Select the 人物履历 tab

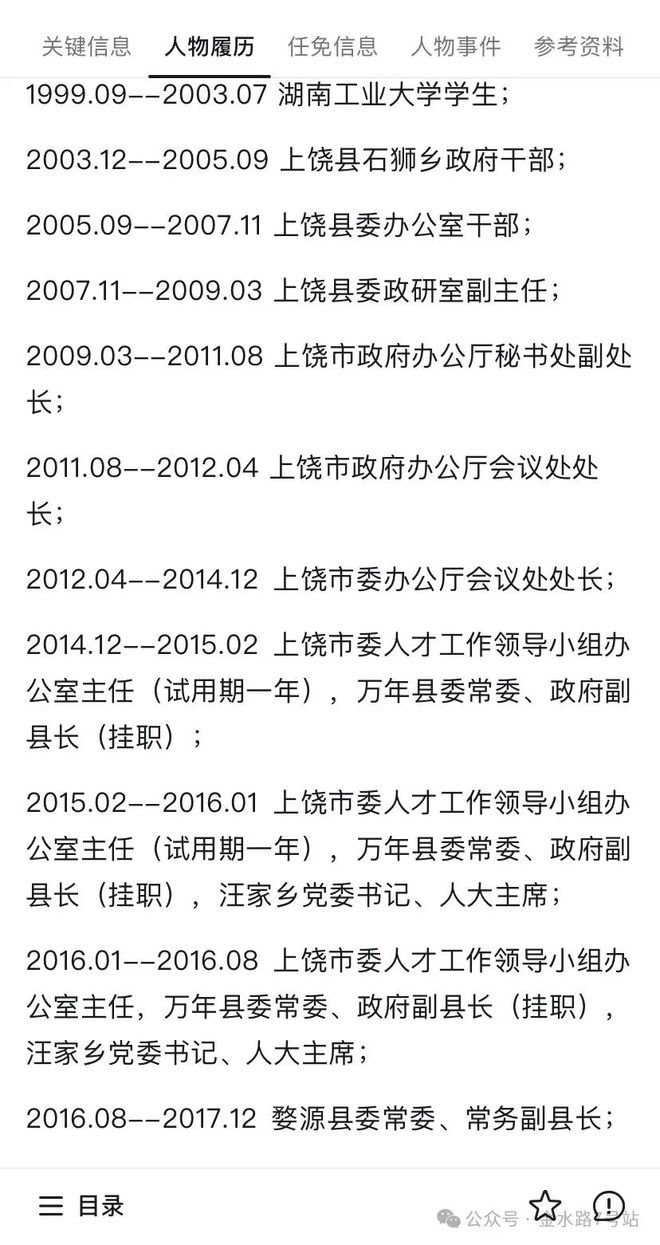209,45
